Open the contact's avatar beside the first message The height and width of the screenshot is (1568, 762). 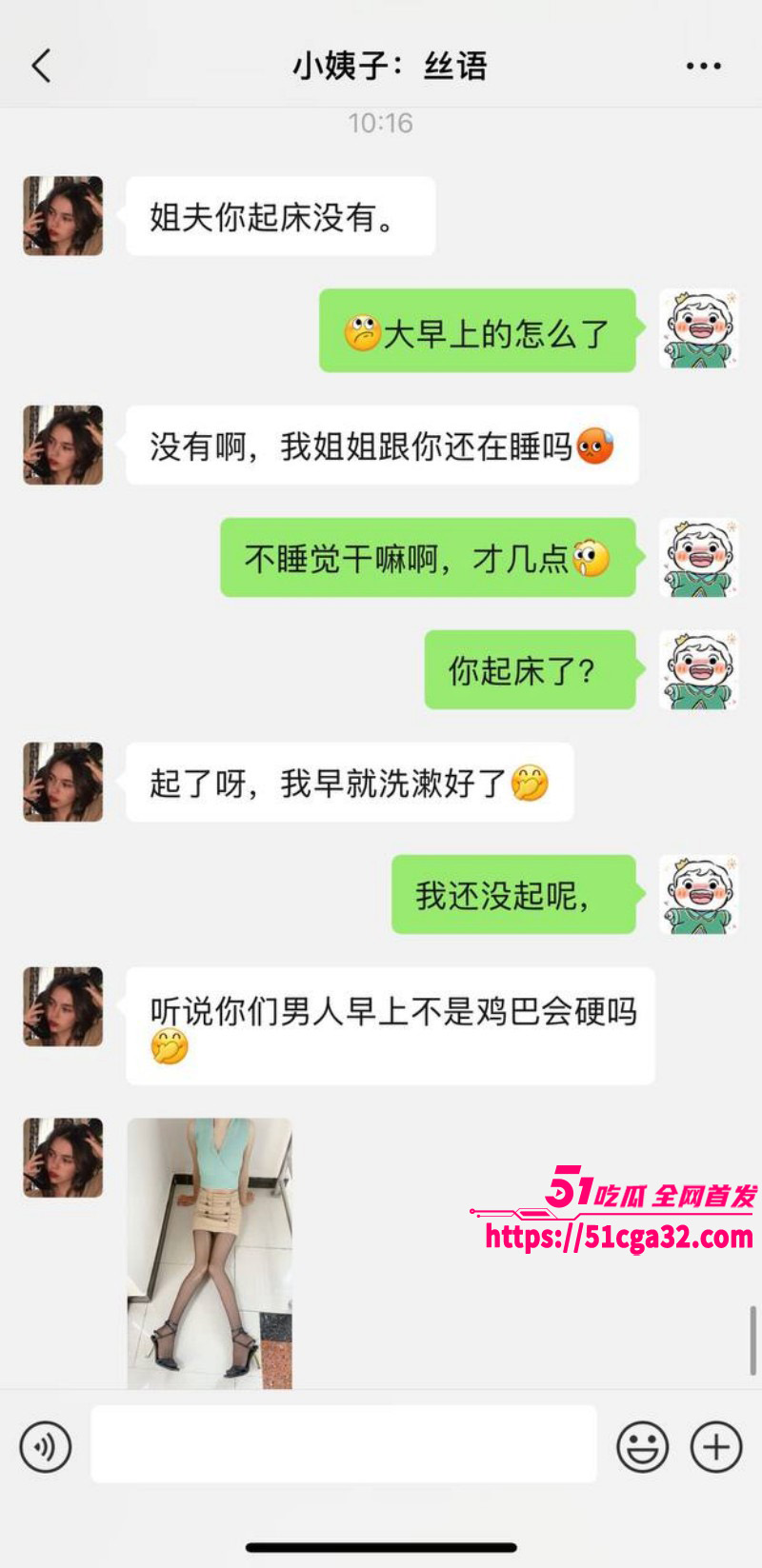pyautogui.click(x=63, y=216)
